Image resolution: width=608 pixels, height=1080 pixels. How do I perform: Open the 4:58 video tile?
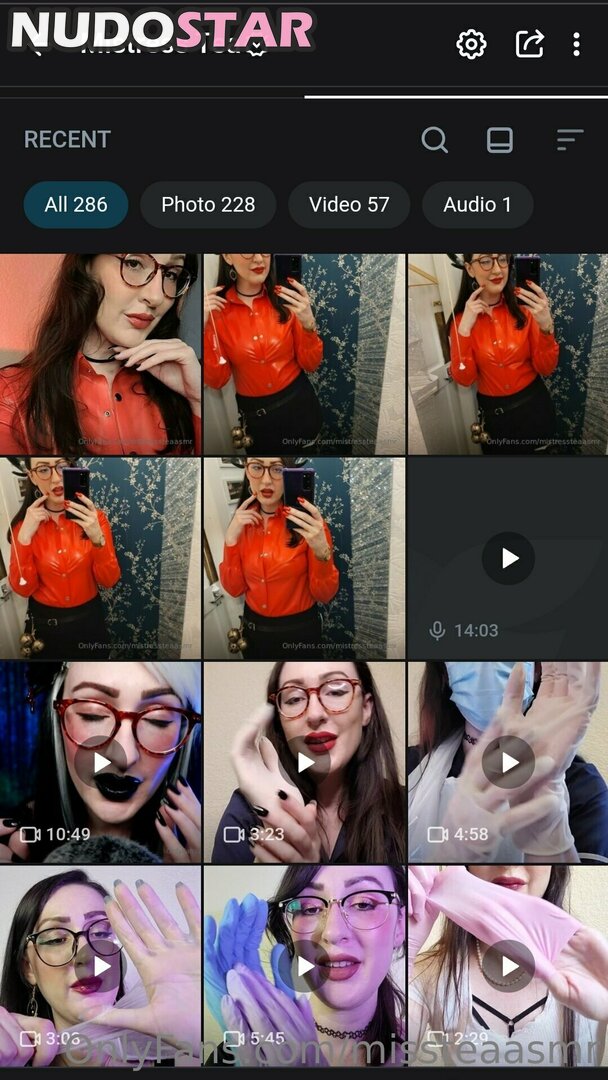[508, 762]
